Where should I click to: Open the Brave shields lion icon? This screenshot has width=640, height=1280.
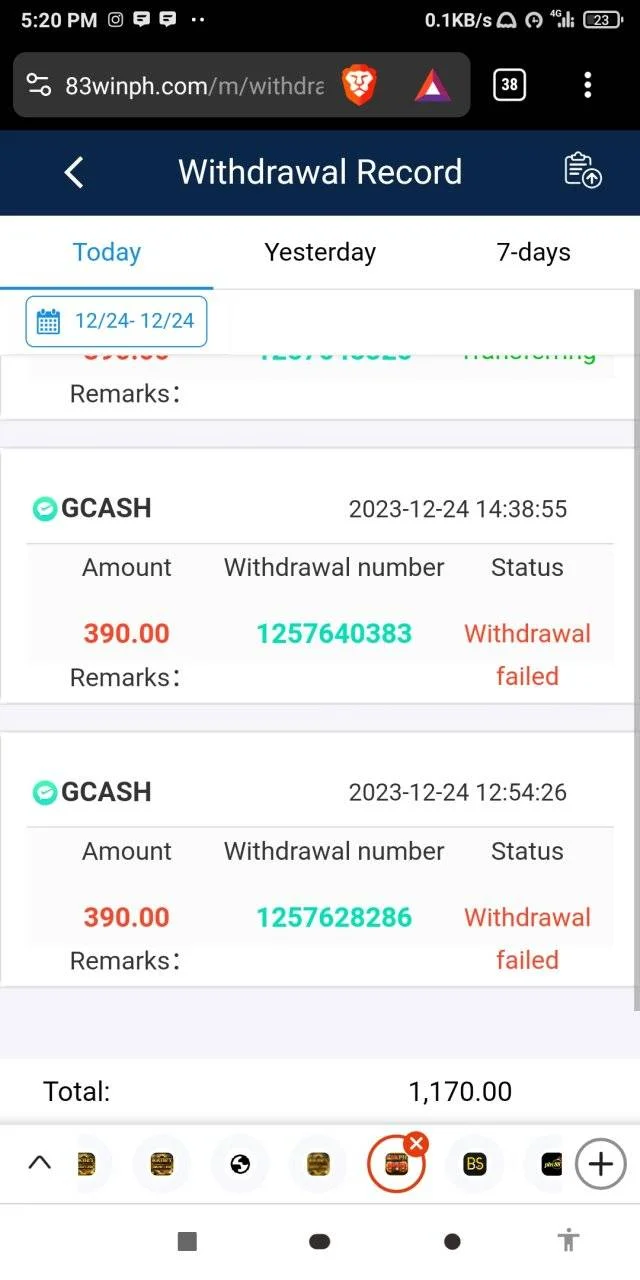click(x=359, y=86)
